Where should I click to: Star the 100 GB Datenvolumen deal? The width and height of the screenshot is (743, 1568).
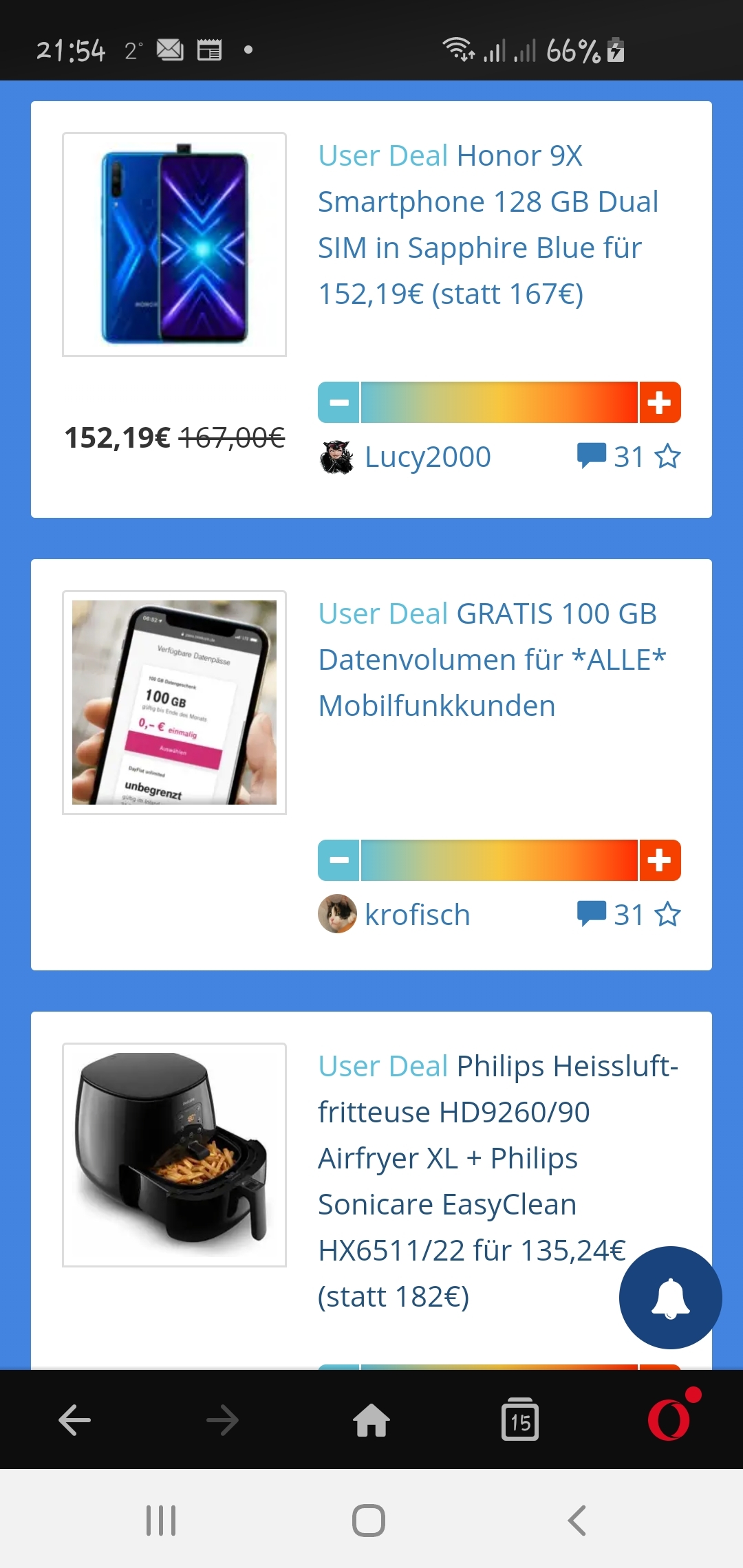click(667, 914)
